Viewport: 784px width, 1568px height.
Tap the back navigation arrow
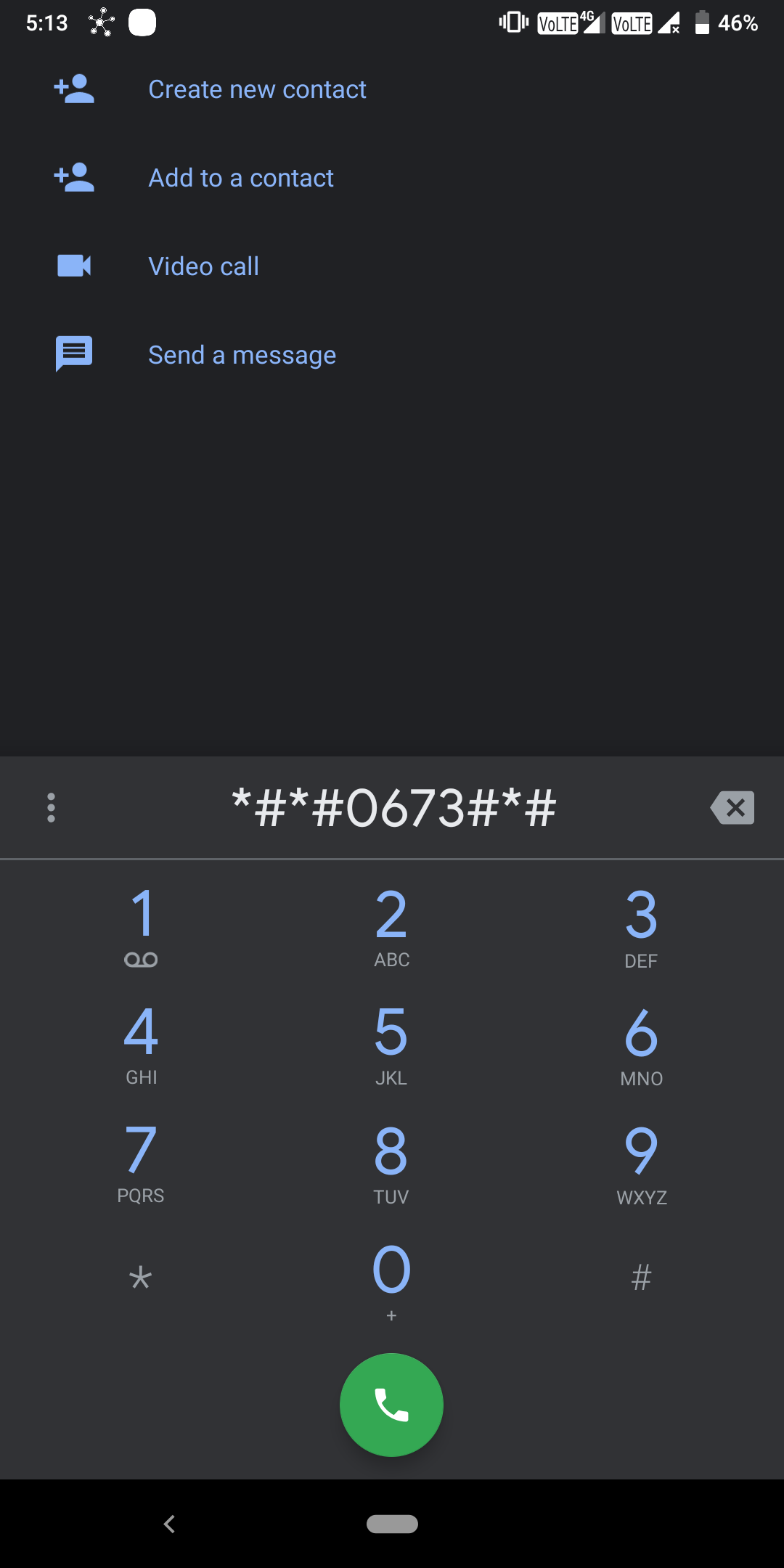168,1524
